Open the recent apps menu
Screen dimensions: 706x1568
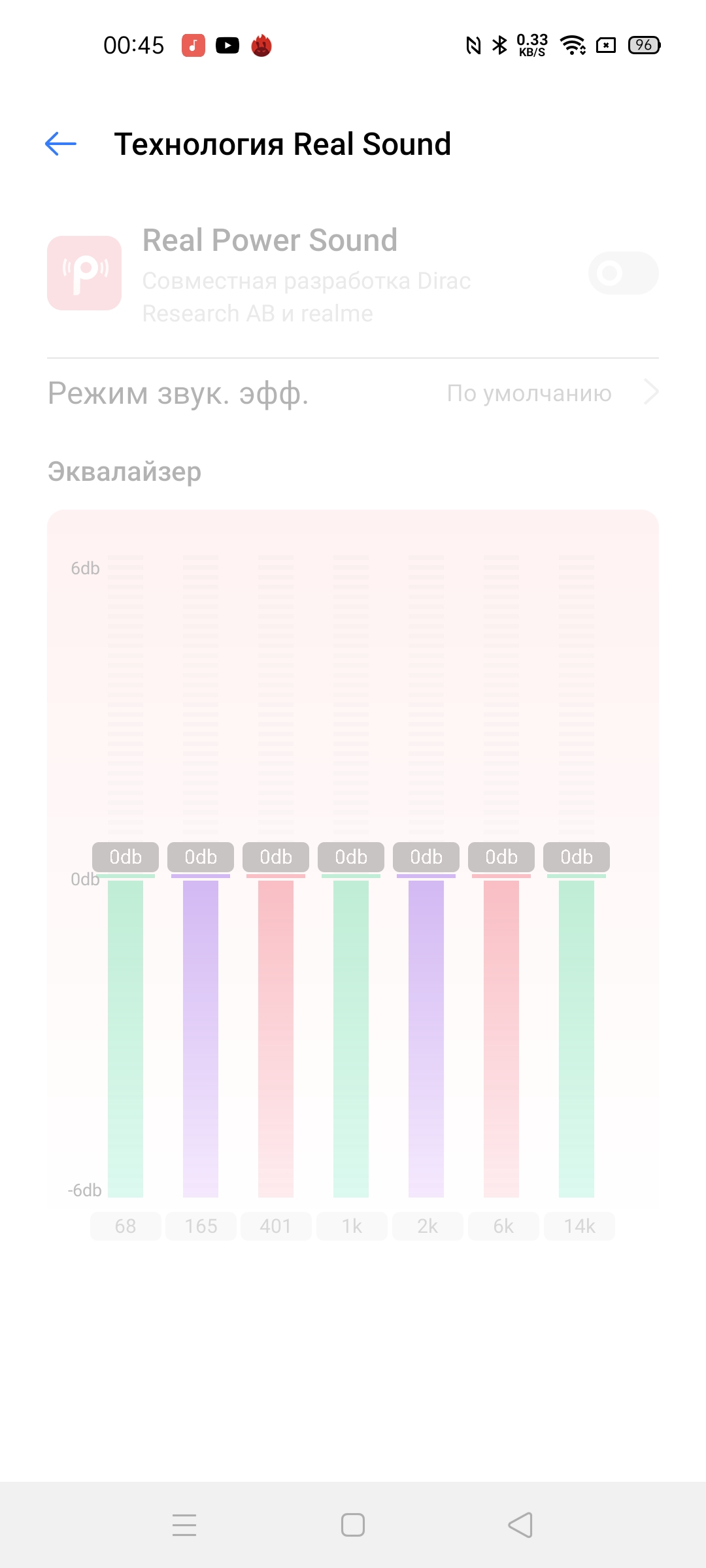pos(184,1525)
